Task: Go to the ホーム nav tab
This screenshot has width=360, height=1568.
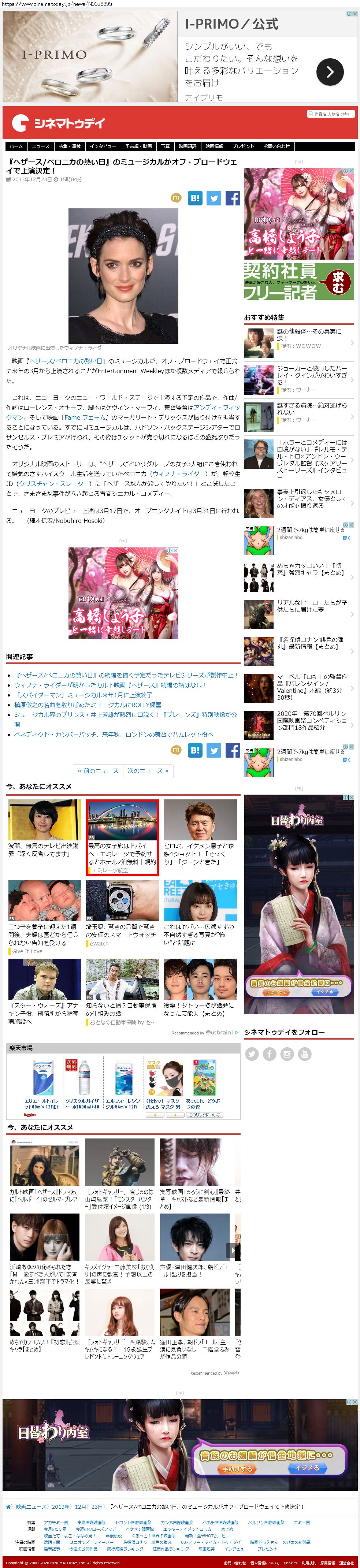Action: pyautogui.click(x=16, y=146)
